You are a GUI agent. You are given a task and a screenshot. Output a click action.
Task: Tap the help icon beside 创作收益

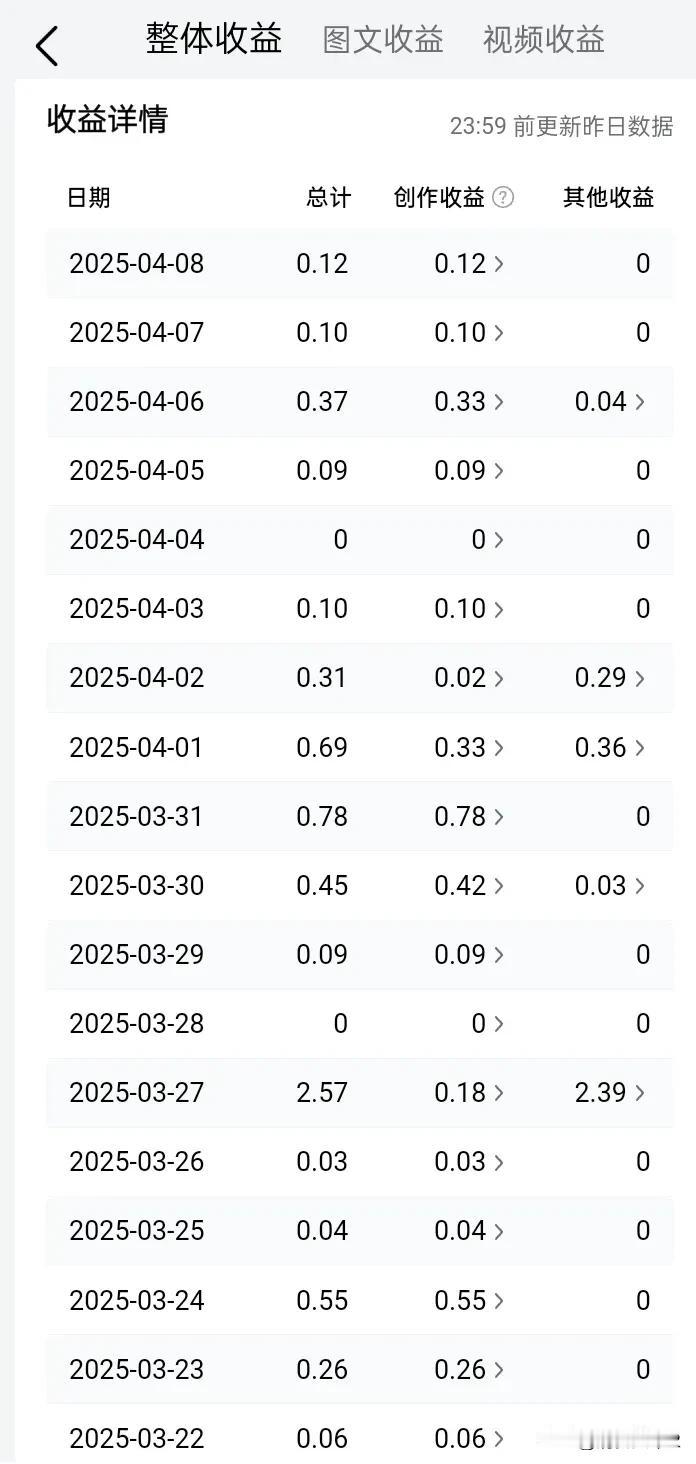coord(503,197)
